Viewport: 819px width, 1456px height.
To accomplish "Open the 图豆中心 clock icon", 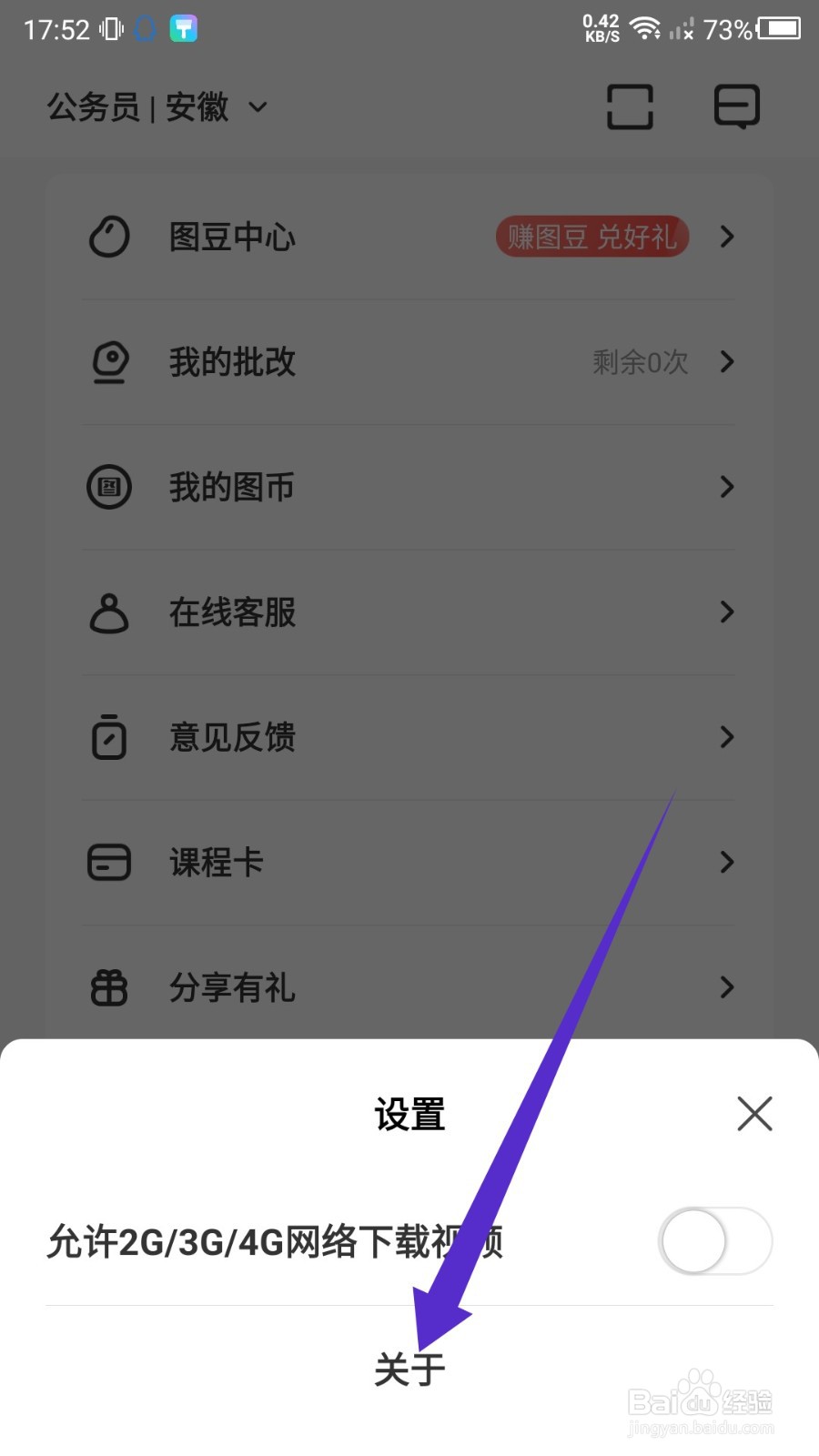I will 109,238.
